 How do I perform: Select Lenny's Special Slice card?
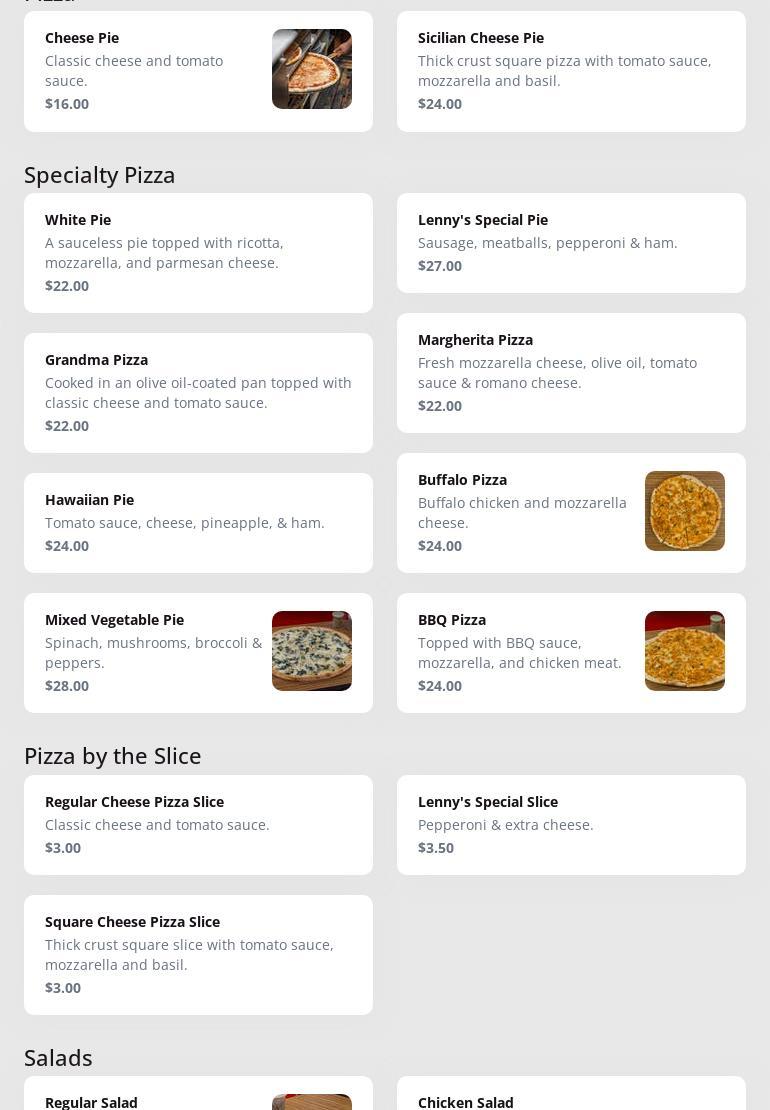(571, 825)
